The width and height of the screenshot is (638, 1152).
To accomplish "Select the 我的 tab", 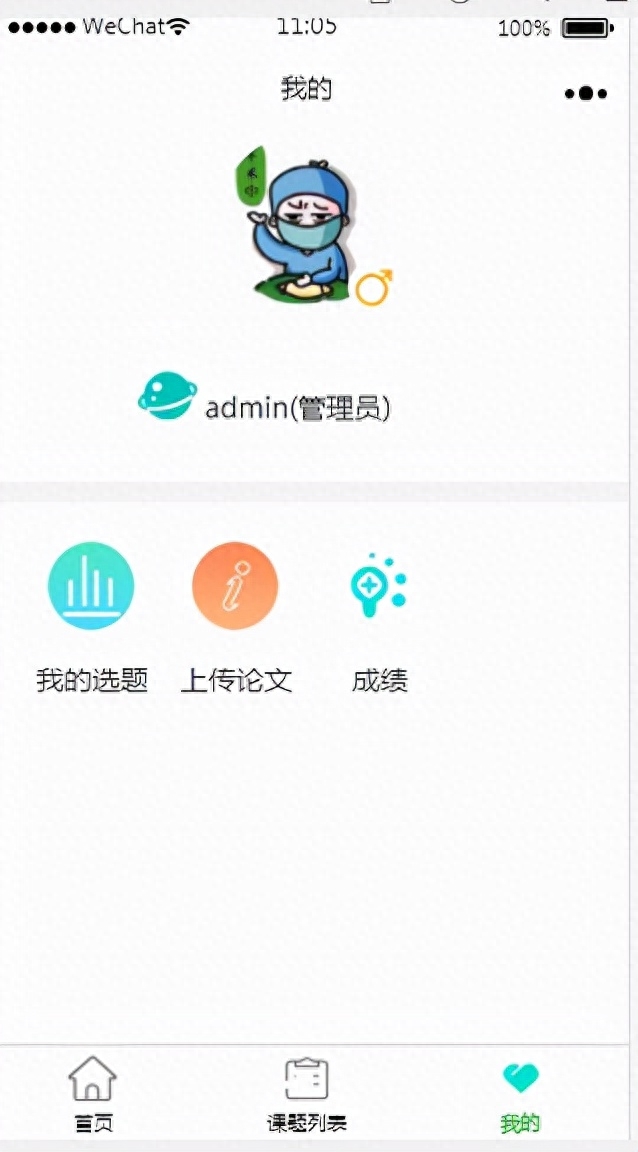I will click(520, 1093).
